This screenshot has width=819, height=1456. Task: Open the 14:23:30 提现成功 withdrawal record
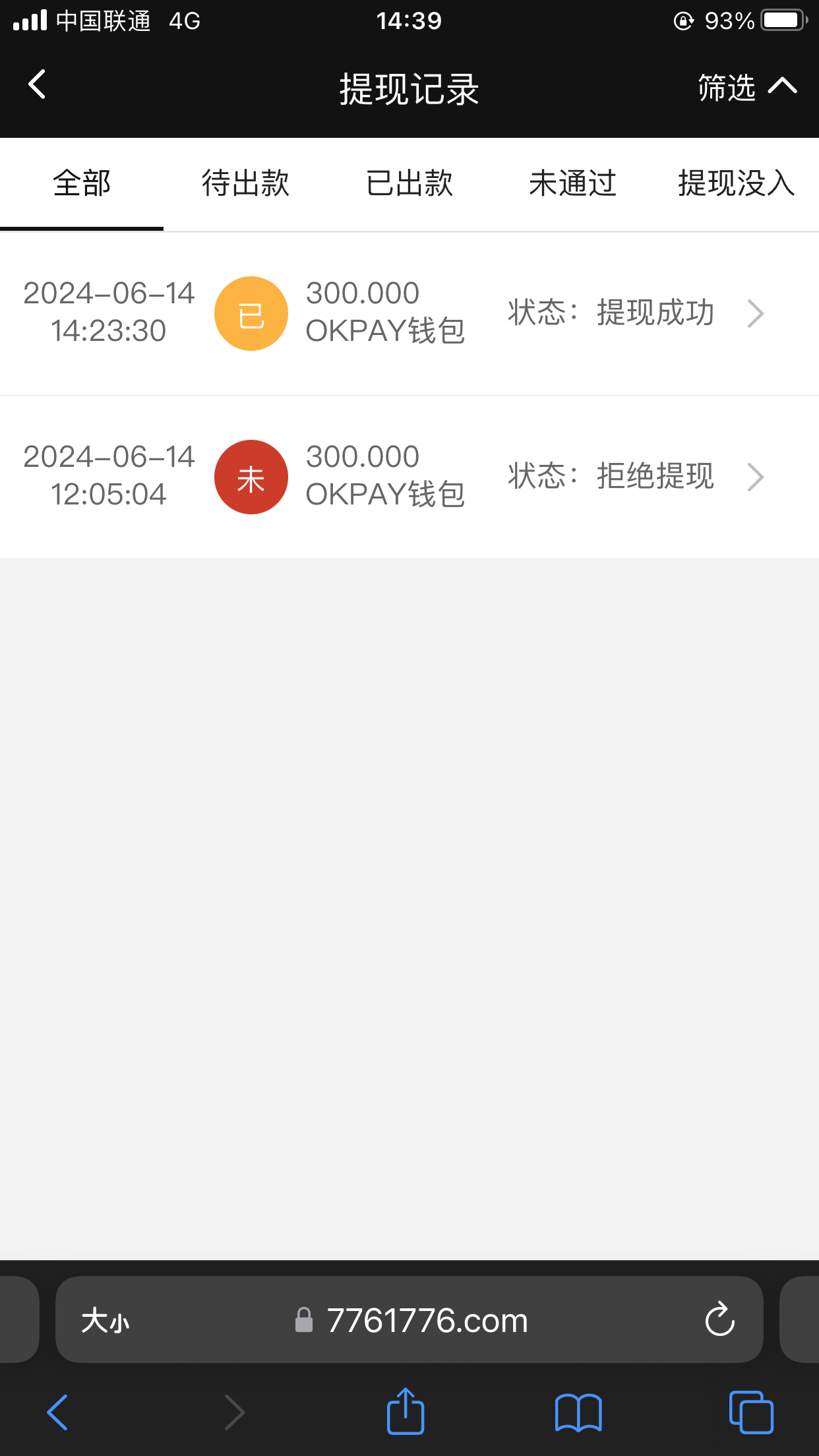[x=409, y=313]
